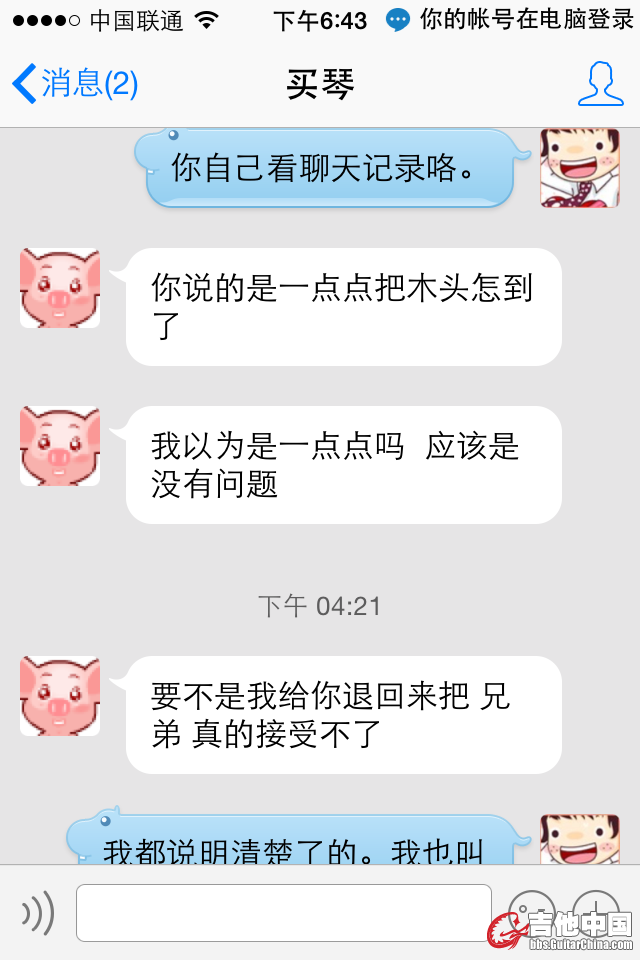Open my avatar beside 你自己看聊天记录咯

click(580, 168)
